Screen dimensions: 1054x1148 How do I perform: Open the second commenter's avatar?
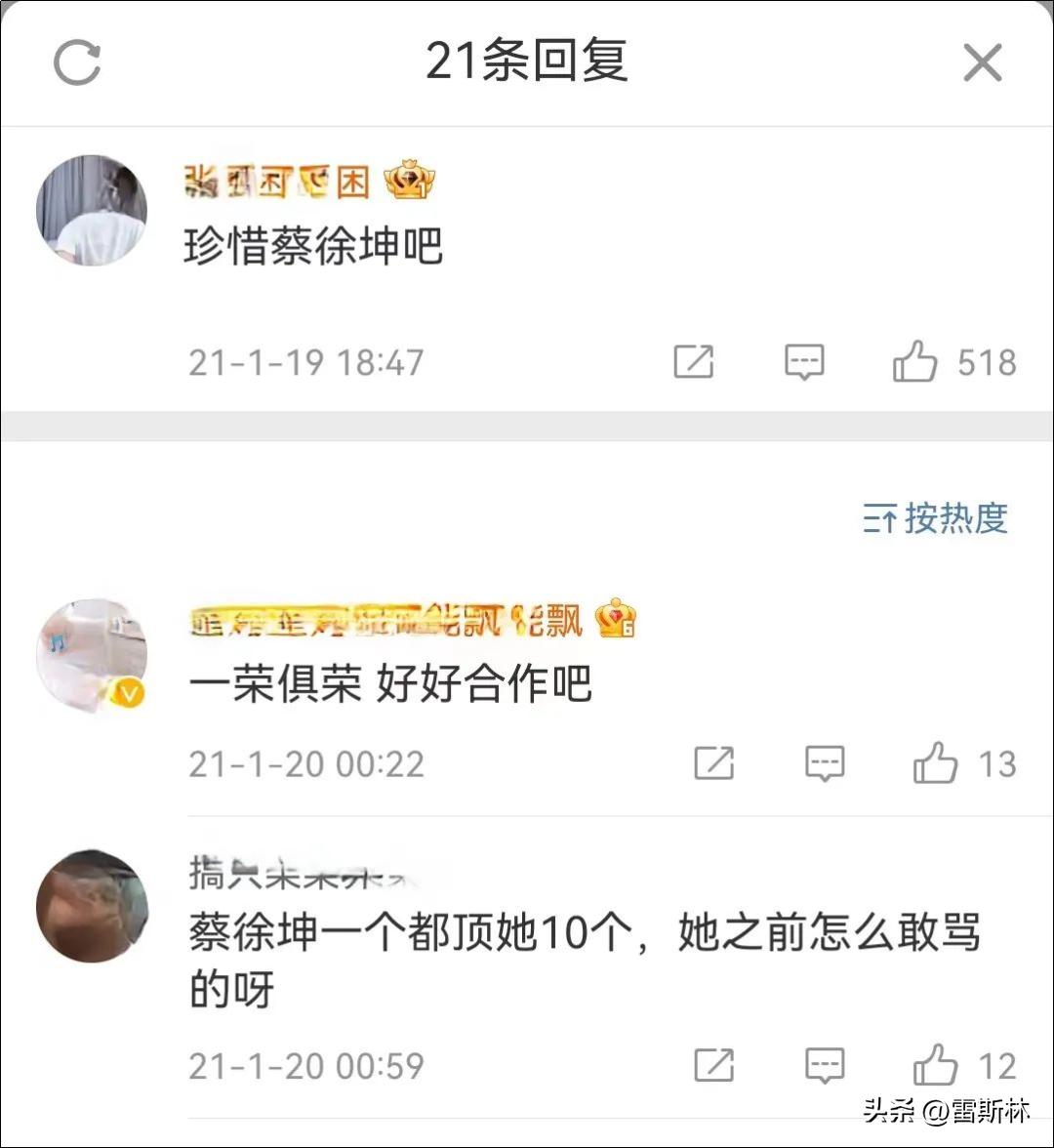coord(91,654)
